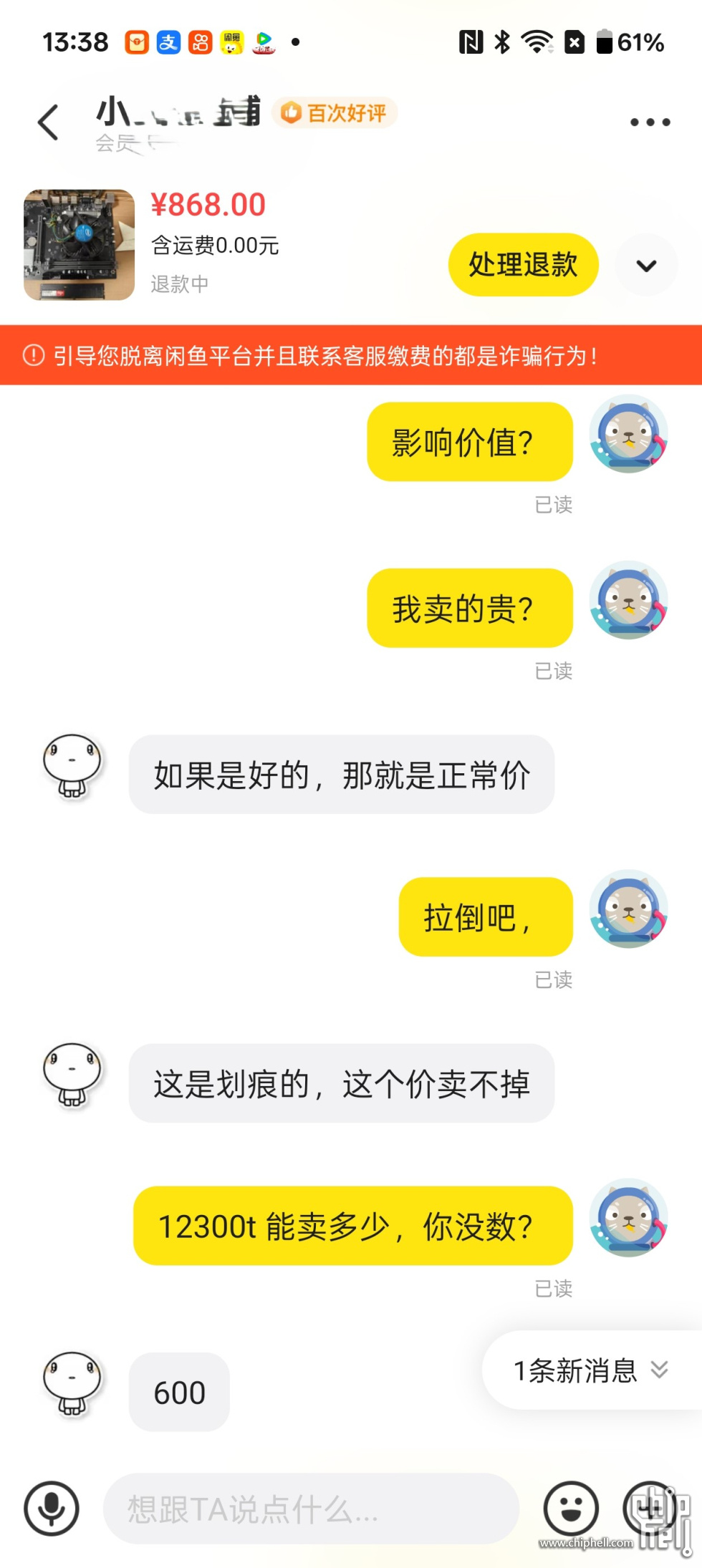
Task: Open the 百次好评 seller badge
Action: click(x=335, y=113)
